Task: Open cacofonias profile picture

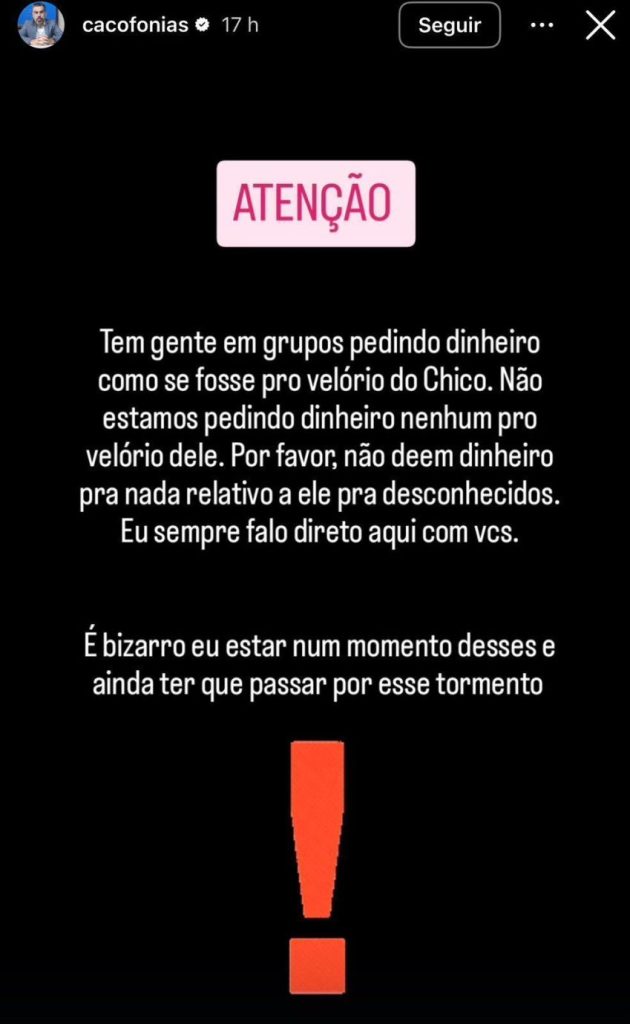Action: 41,25
